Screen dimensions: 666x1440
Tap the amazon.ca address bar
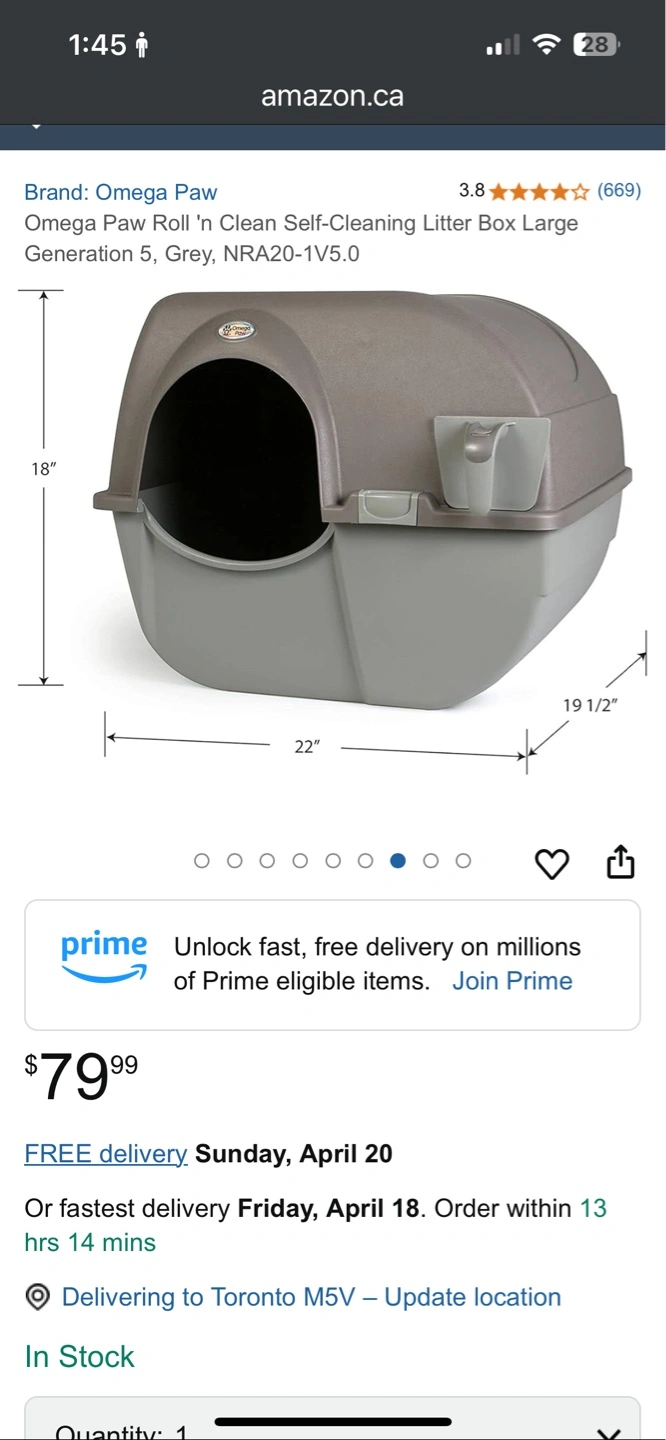pyautogui.click(x=332, y=96)
